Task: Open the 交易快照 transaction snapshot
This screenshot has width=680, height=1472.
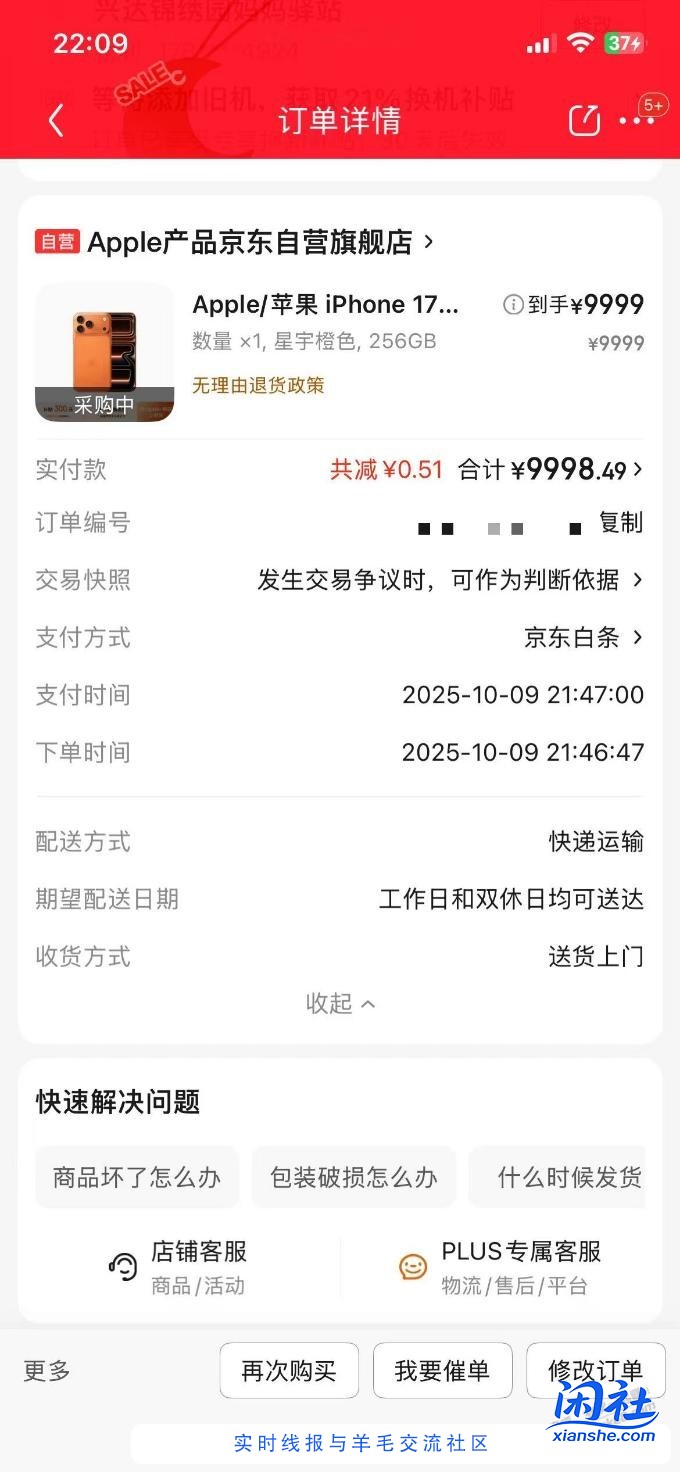Action: pos(448,580)
